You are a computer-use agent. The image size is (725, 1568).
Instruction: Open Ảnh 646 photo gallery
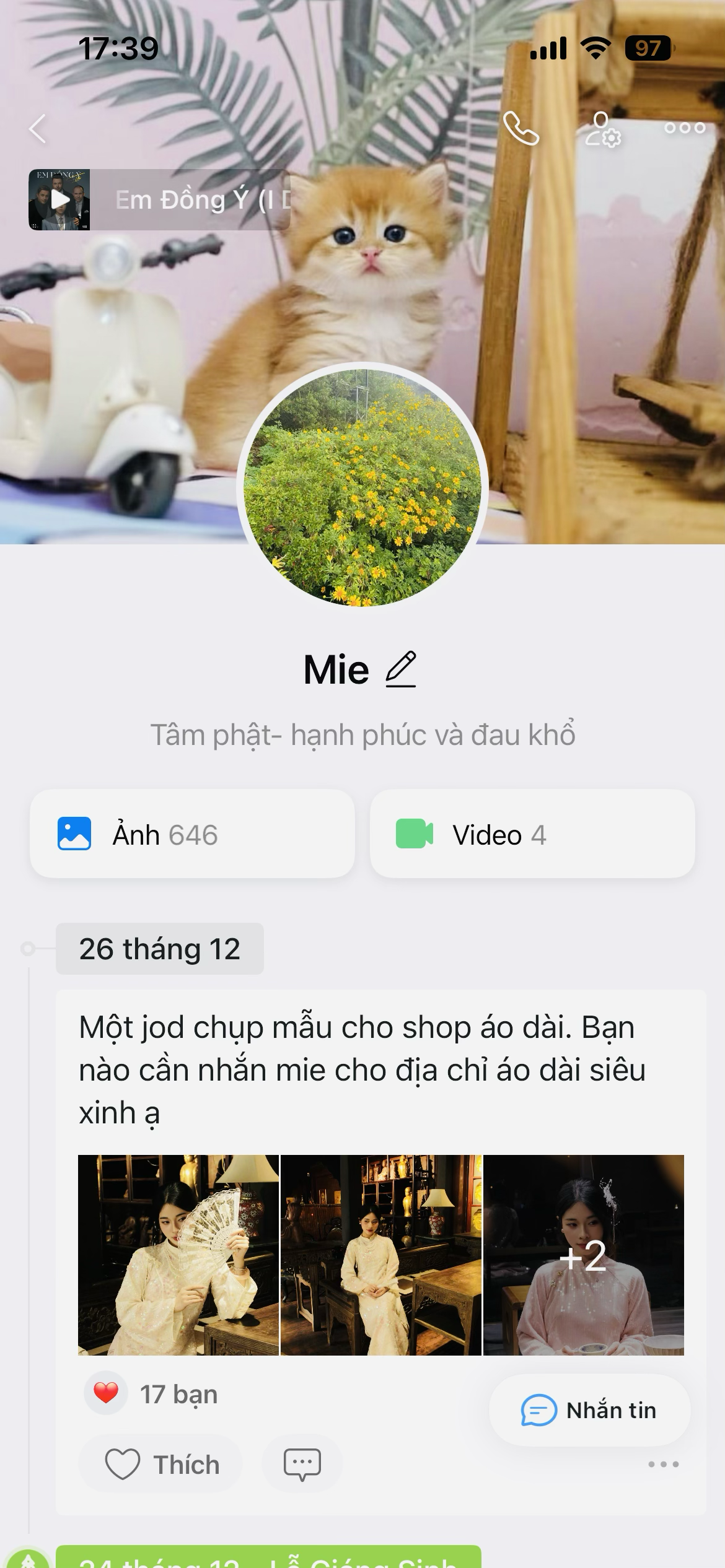(x=192, y=834)
